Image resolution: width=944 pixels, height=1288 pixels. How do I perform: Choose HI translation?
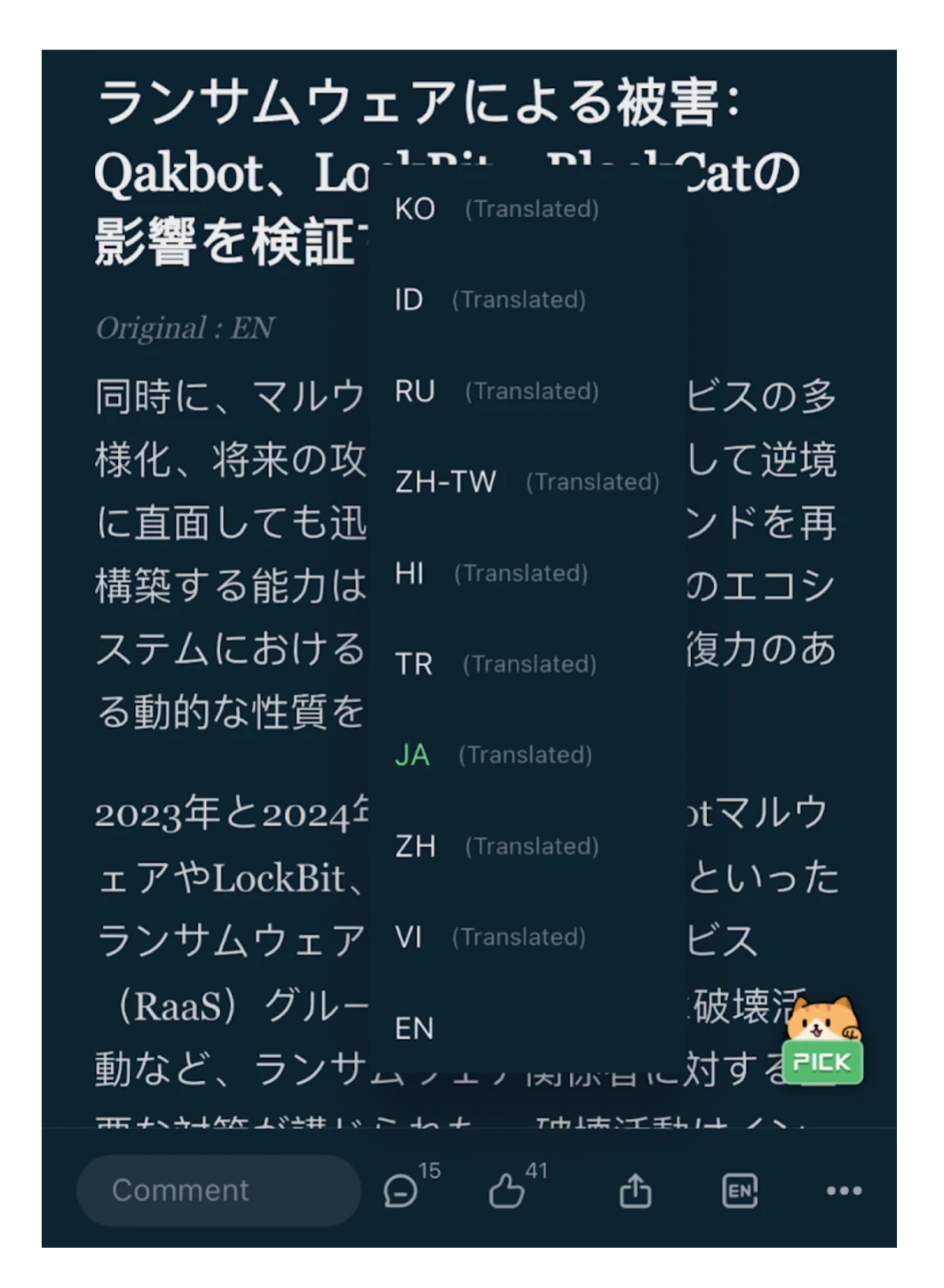[491, 573]
